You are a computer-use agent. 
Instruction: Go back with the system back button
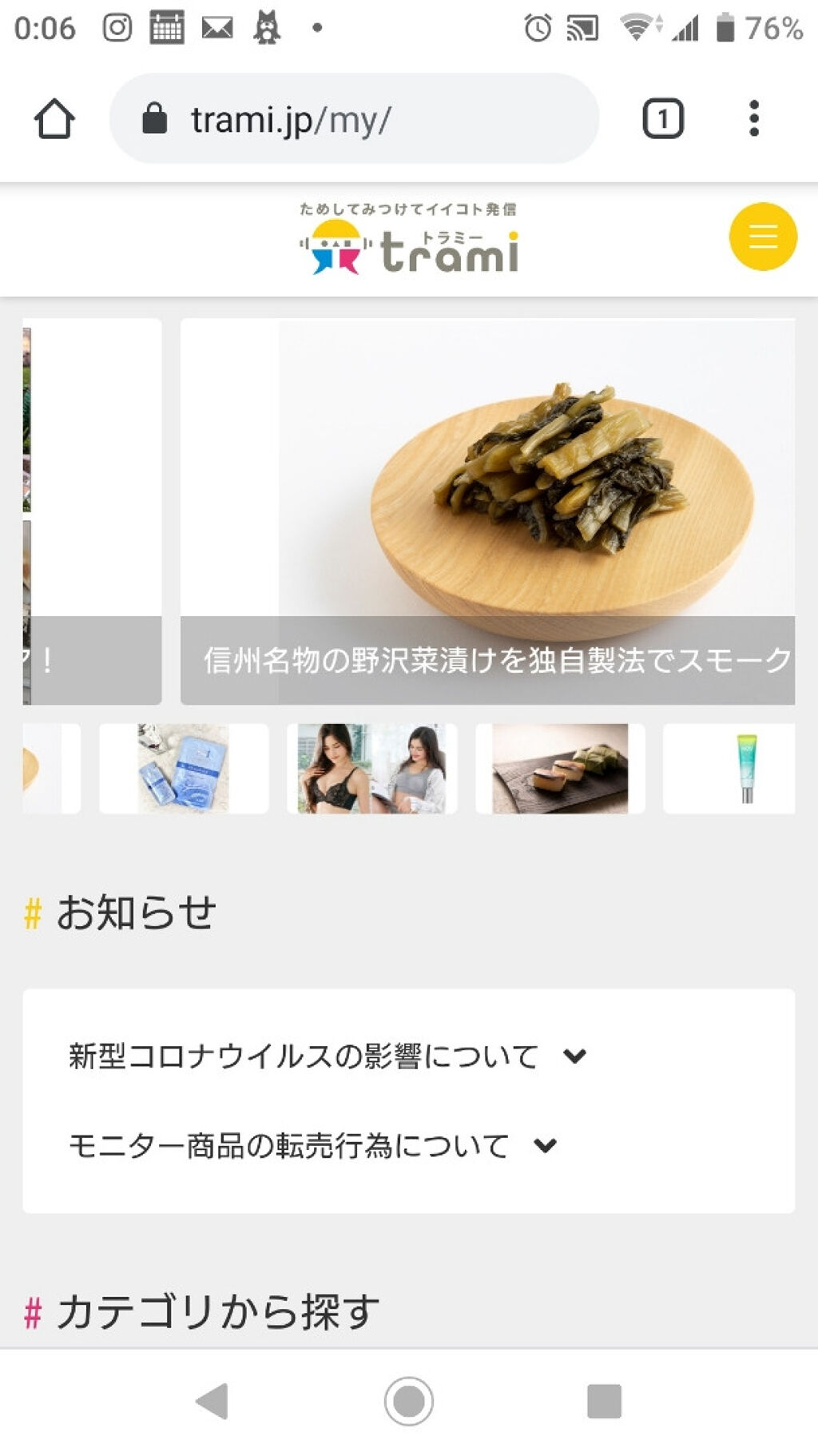tap(212, 1401)
